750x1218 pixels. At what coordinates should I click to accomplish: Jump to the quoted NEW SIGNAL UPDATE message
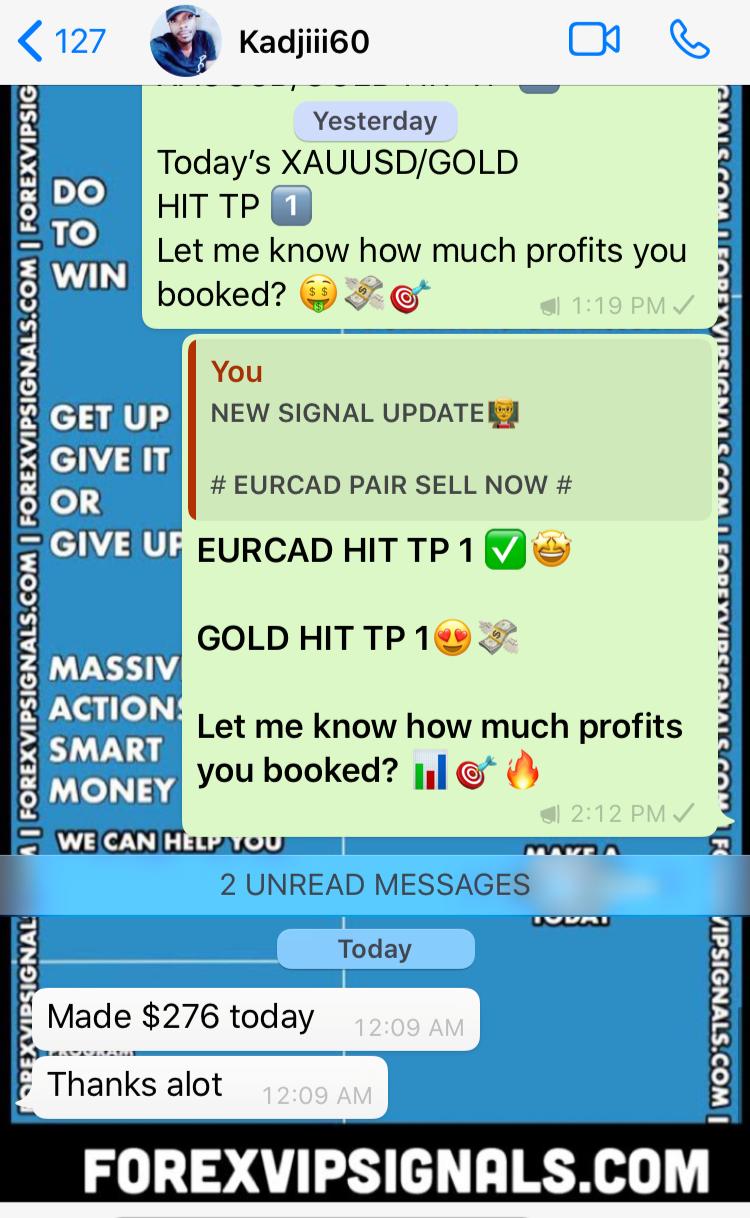tap(450, 430)
